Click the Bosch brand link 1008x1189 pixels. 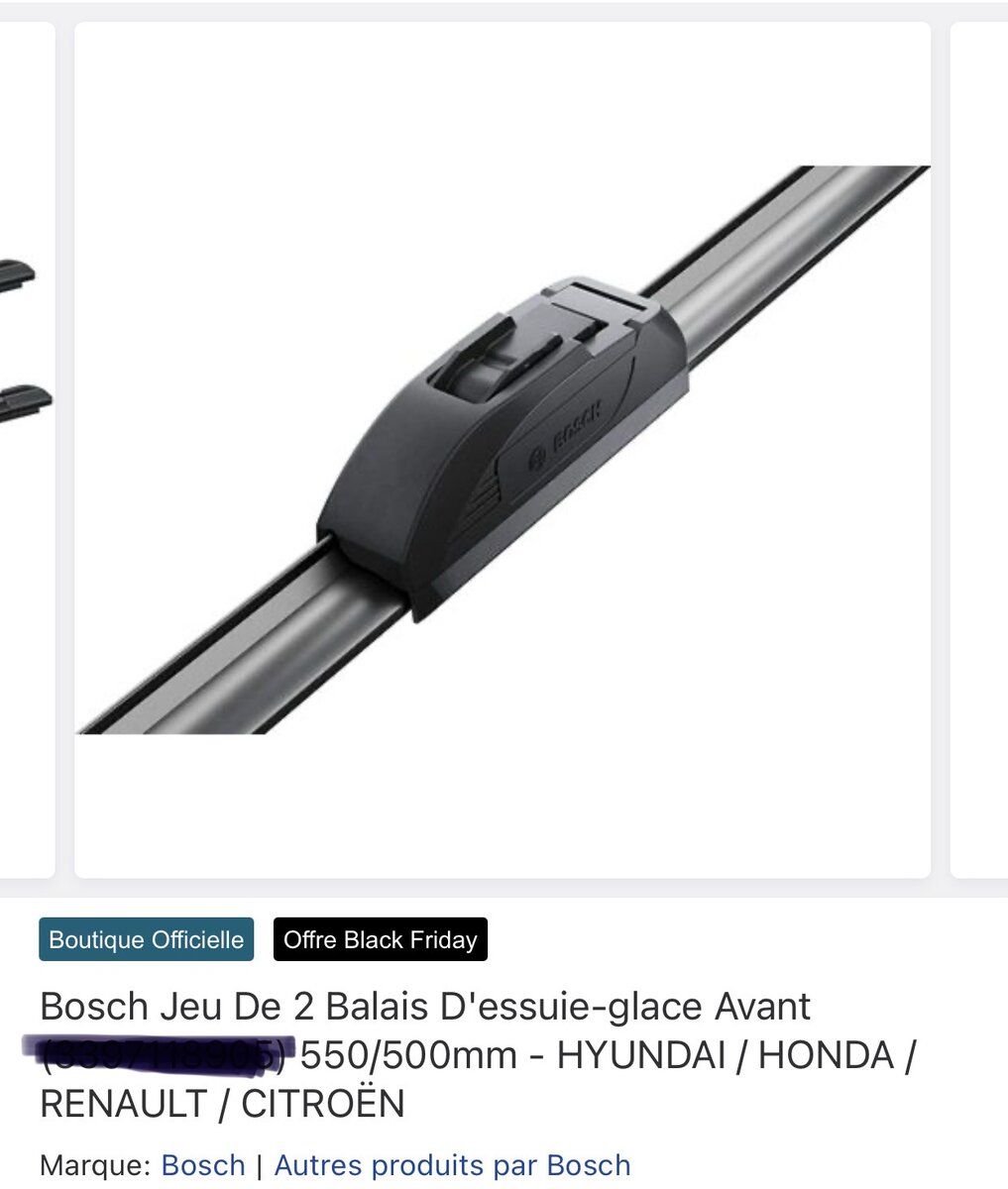point(203,1164)
